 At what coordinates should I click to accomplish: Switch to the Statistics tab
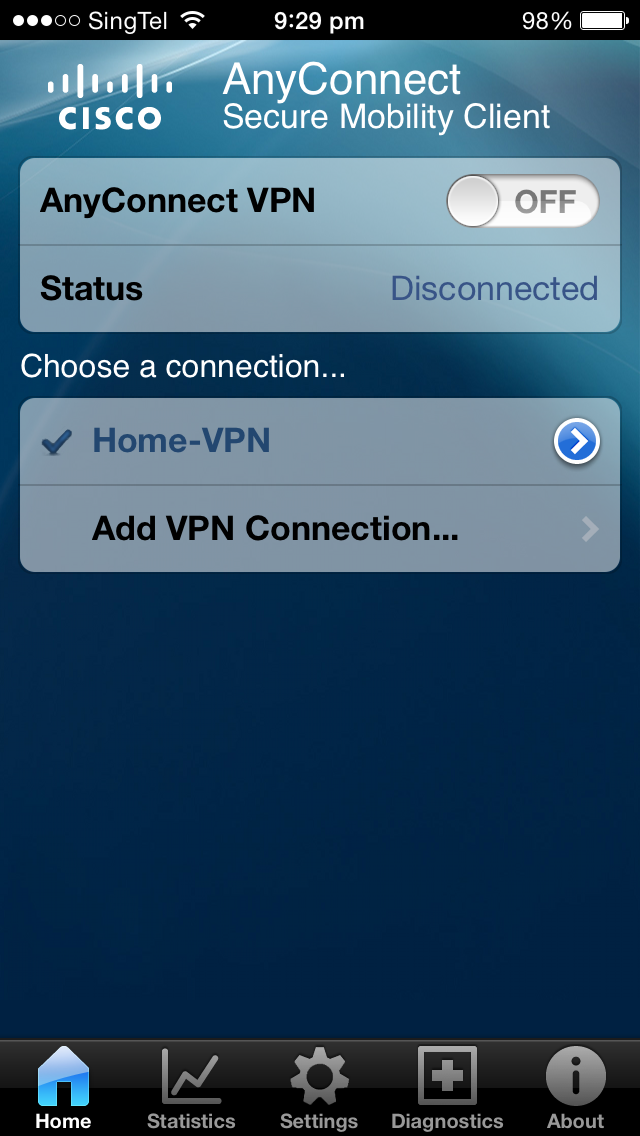(191, 1089)
